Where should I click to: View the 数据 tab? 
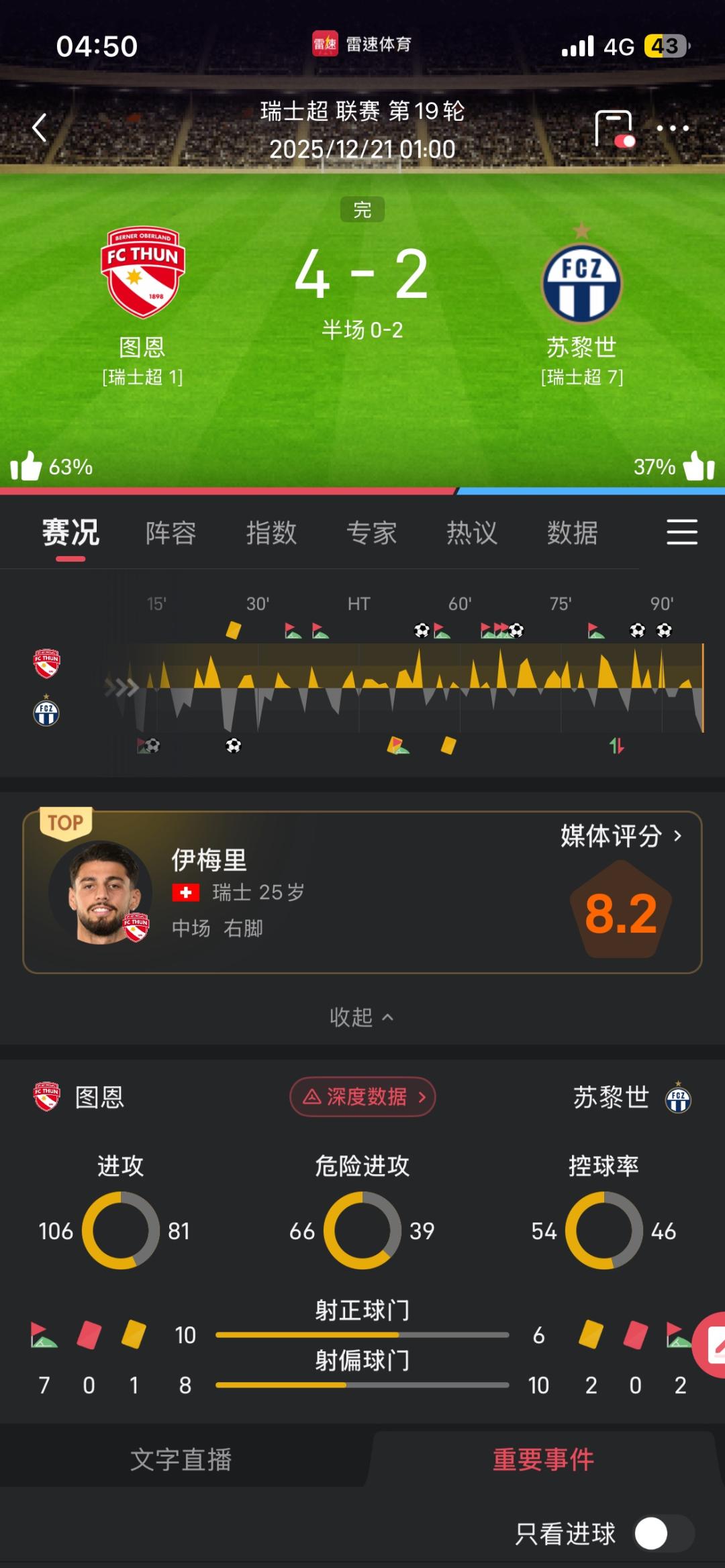[572, 533]
